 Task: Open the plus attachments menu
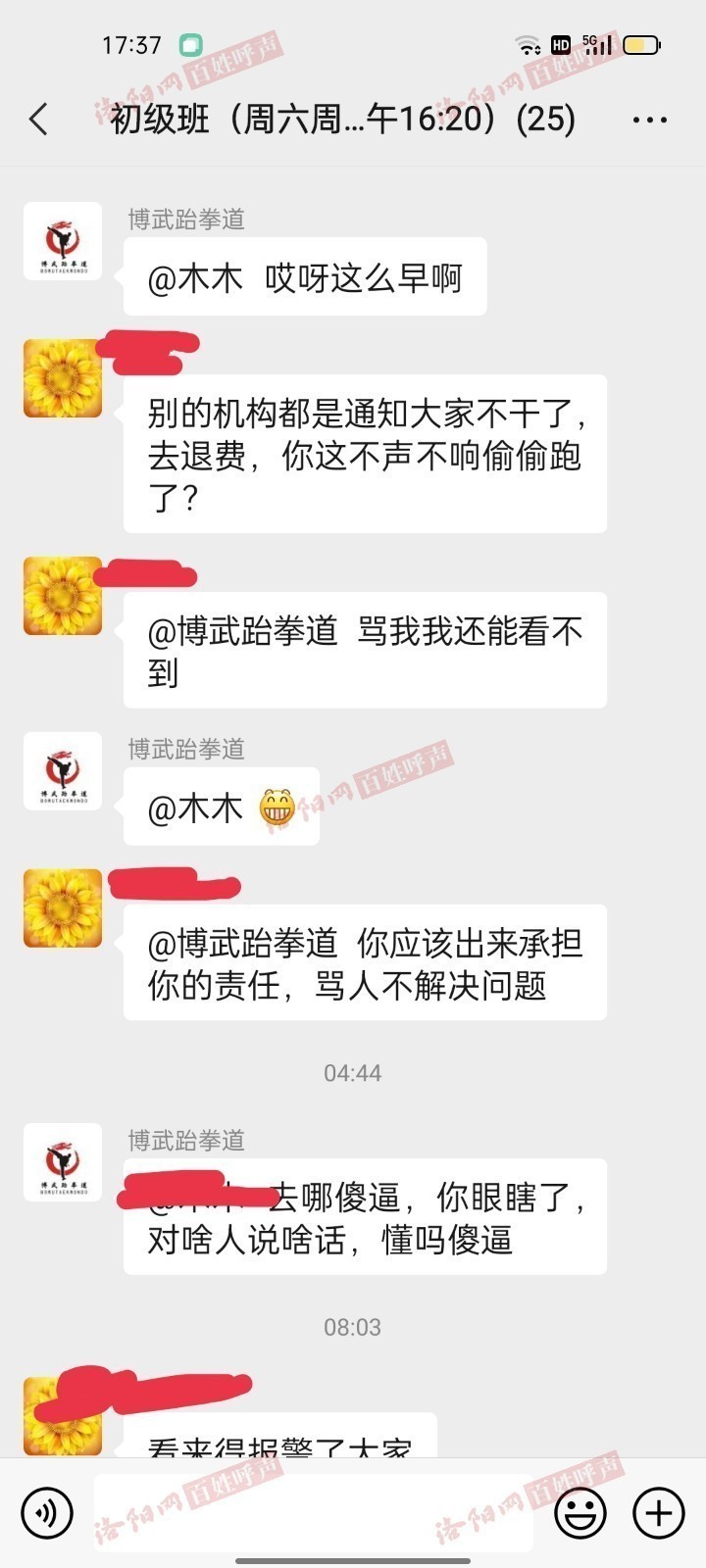point(658,1512)
